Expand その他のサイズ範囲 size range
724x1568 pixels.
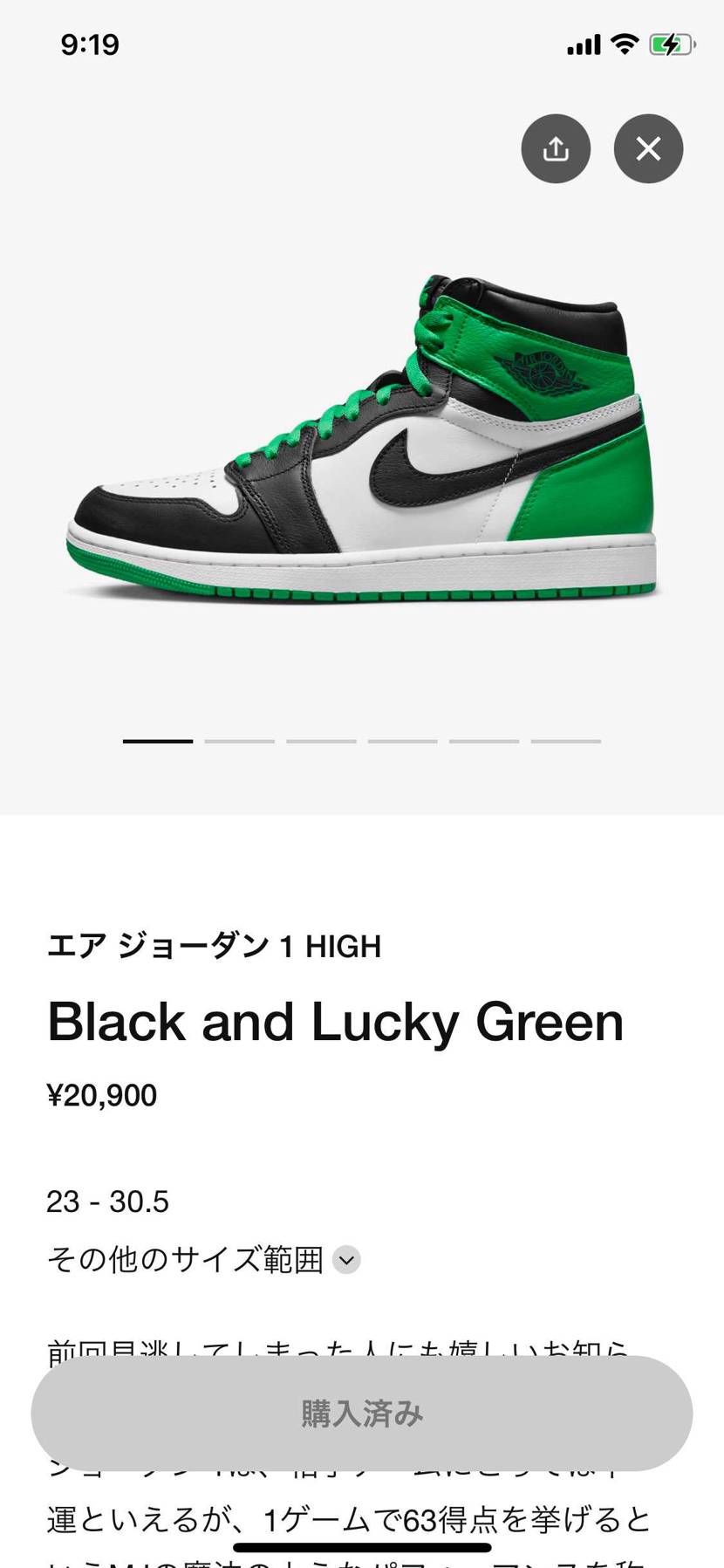[346, 1260]
